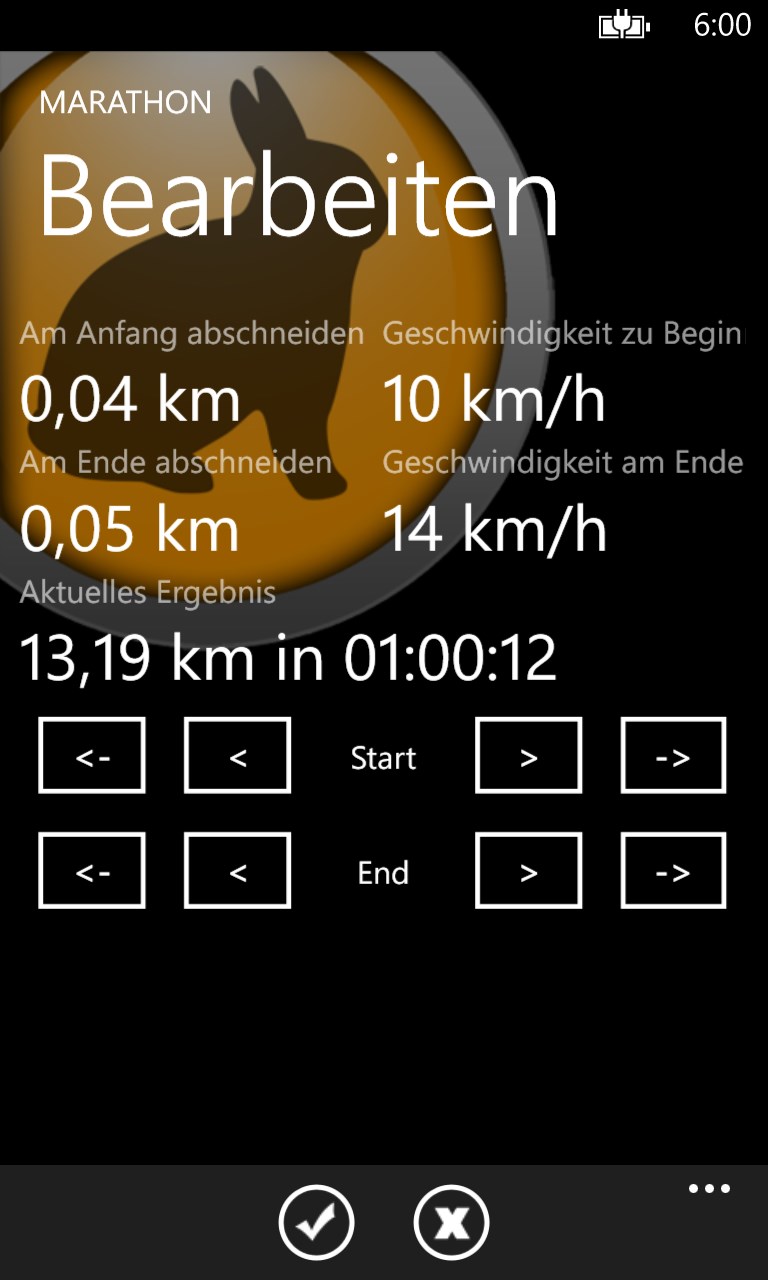Select the 0,04 km trim start value
Image resolution: width=768 pixels, height=1280 pixels.
point(131,399)
